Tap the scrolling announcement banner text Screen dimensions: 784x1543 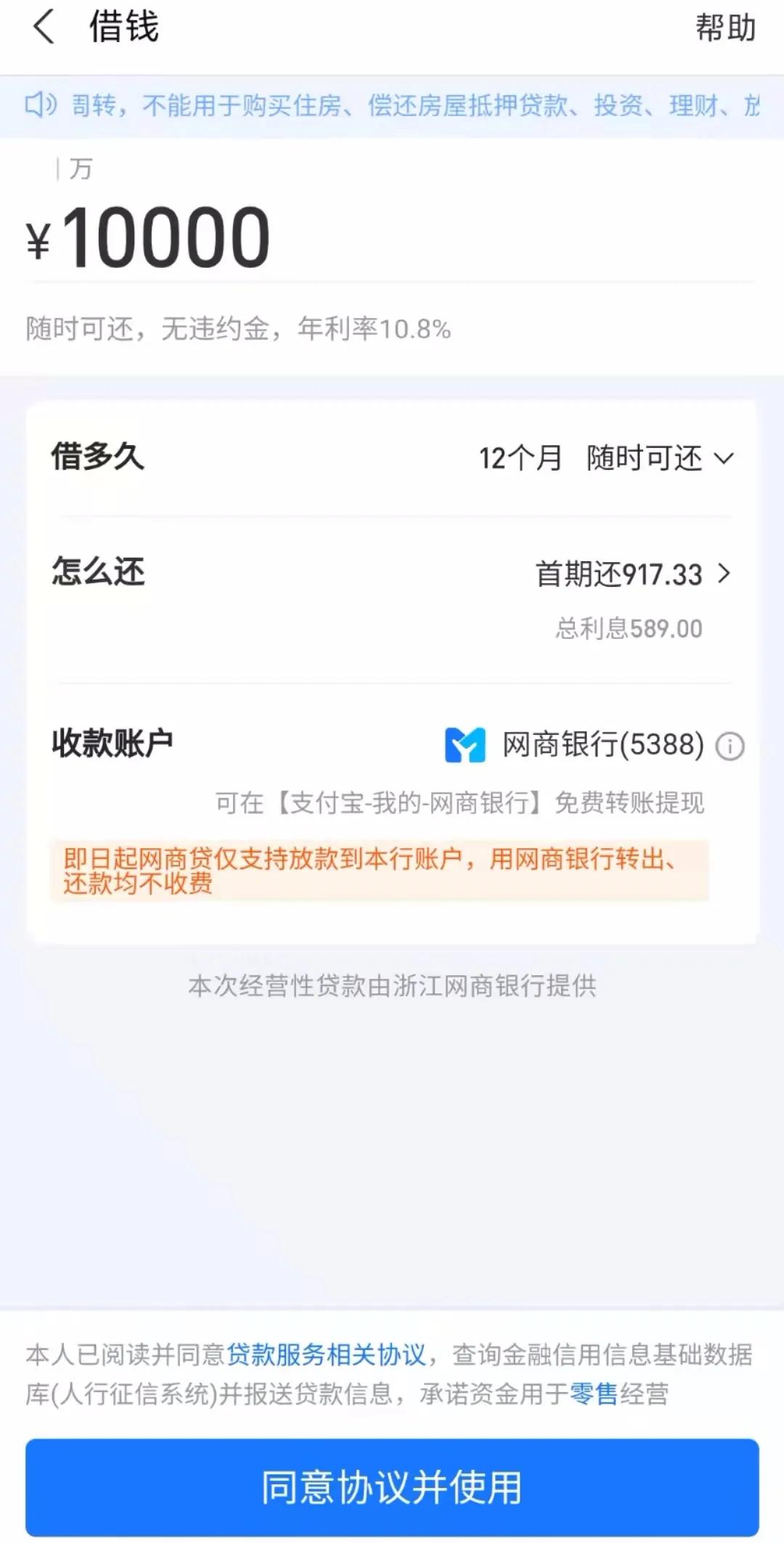[x=407, y=107]
